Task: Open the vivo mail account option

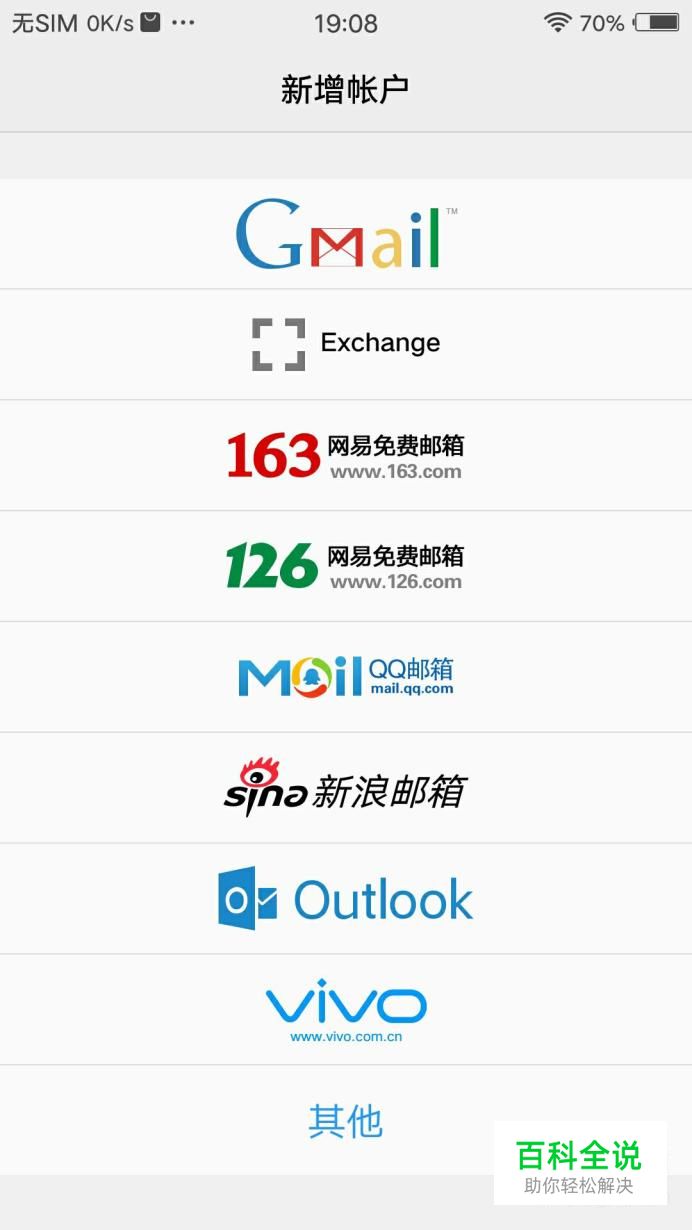Action: click(346, 1010)
